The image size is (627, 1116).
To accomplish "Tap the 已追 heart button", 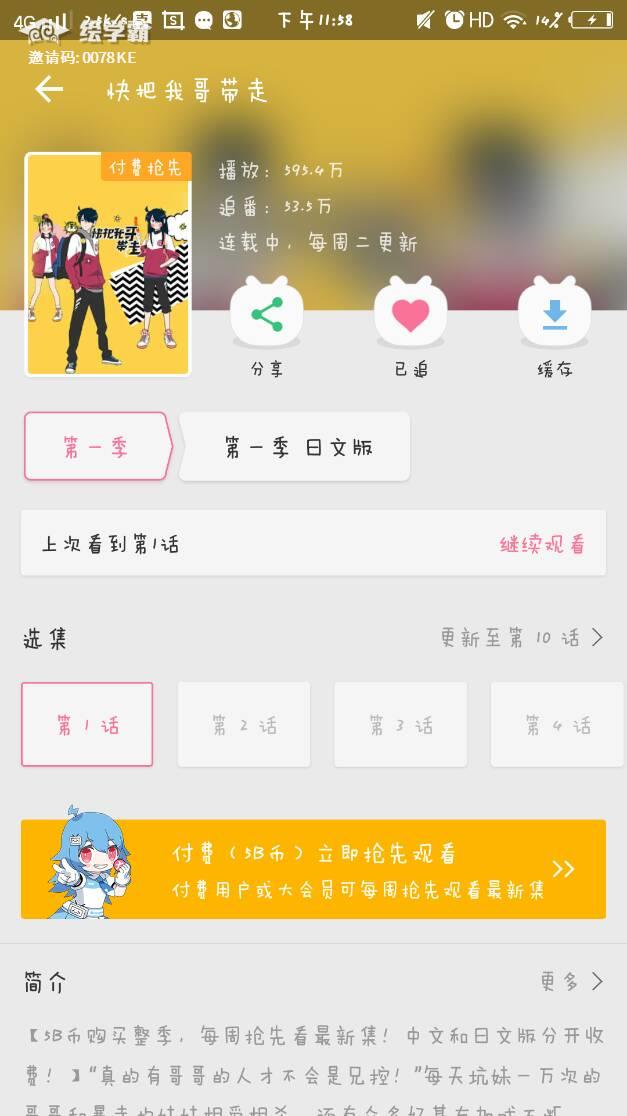I will [410, 316].
